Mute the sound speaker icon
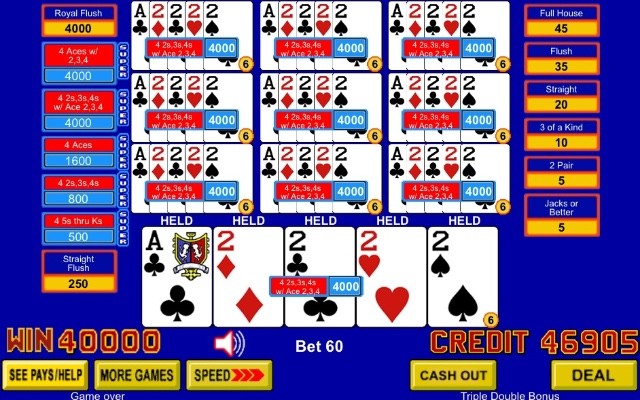 click(x=229, y=345)
